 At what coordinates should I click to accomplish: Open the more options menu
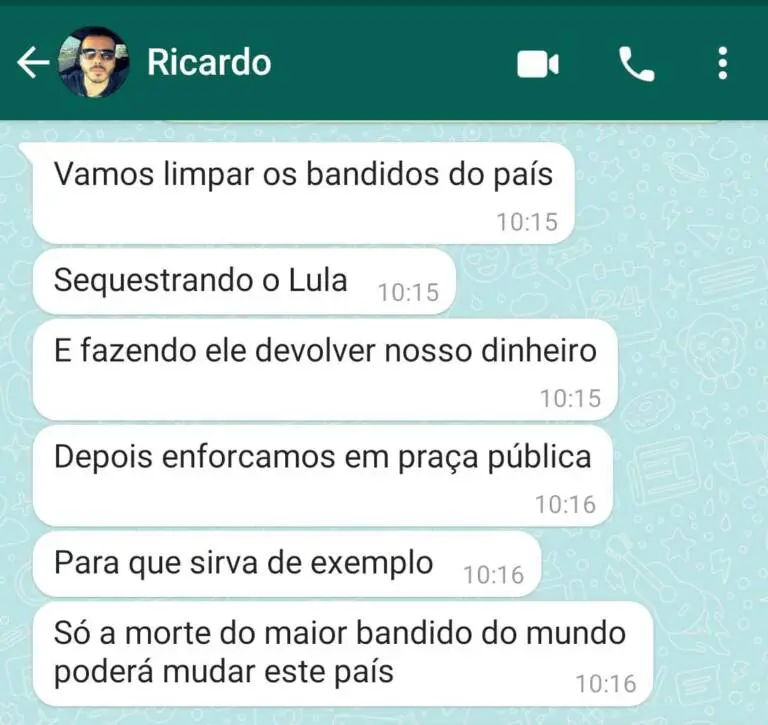(x=723, y=64)
